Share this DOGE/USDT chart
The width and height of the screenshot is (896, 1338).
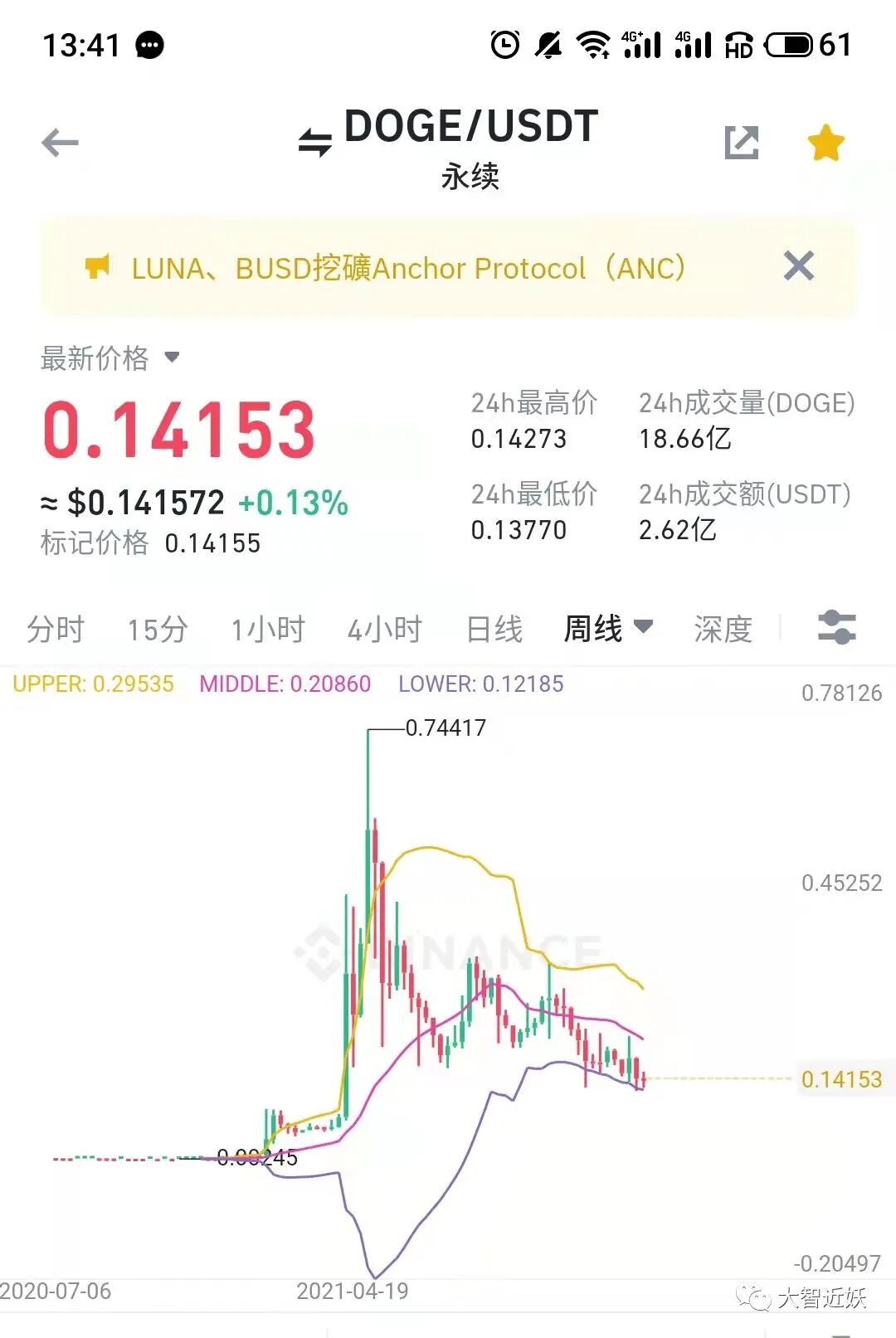click(741, 143)
